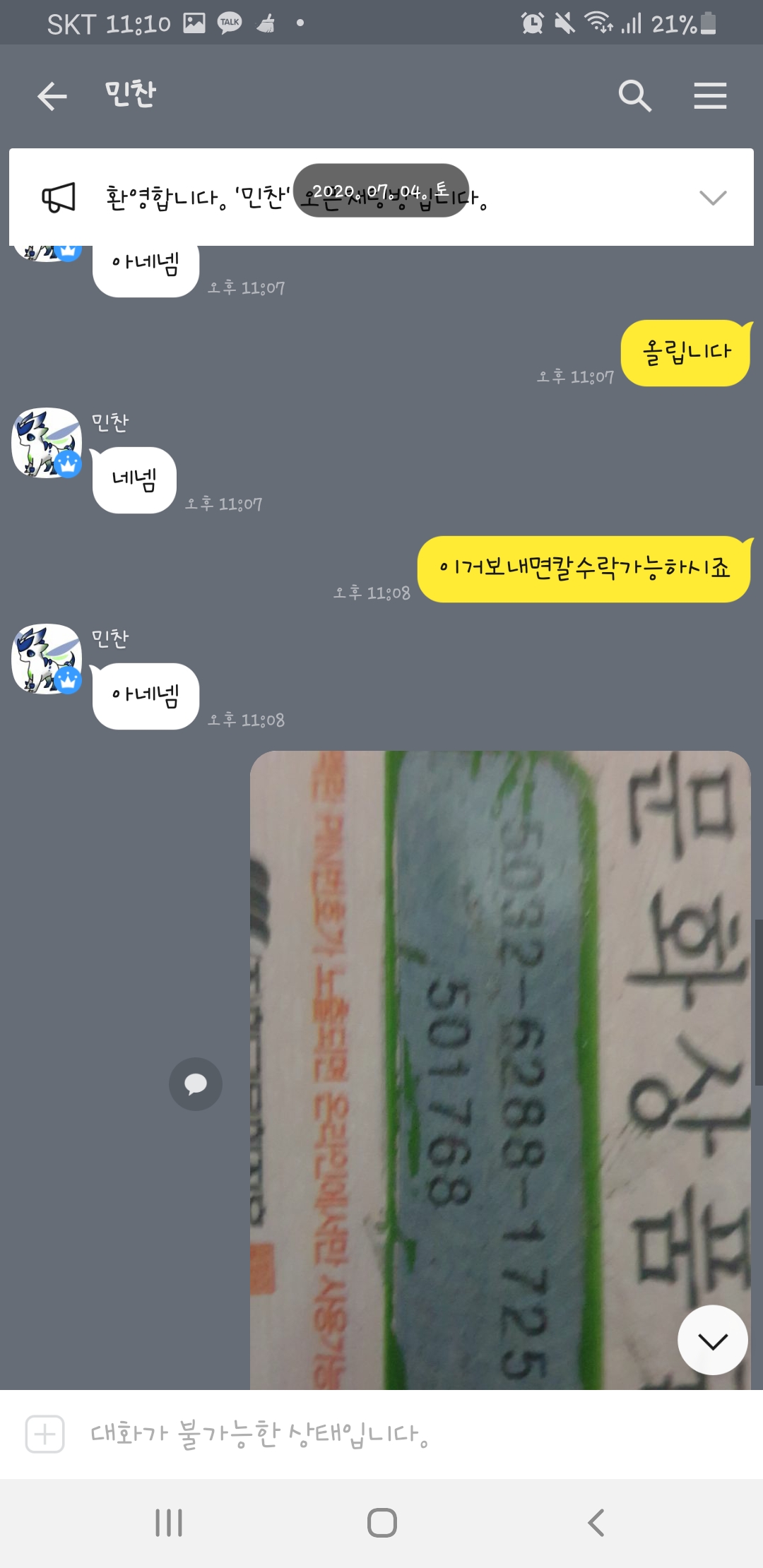Tap the reply bubble beside the photo
763x1568 pixels.
[x=196, y=1084]
